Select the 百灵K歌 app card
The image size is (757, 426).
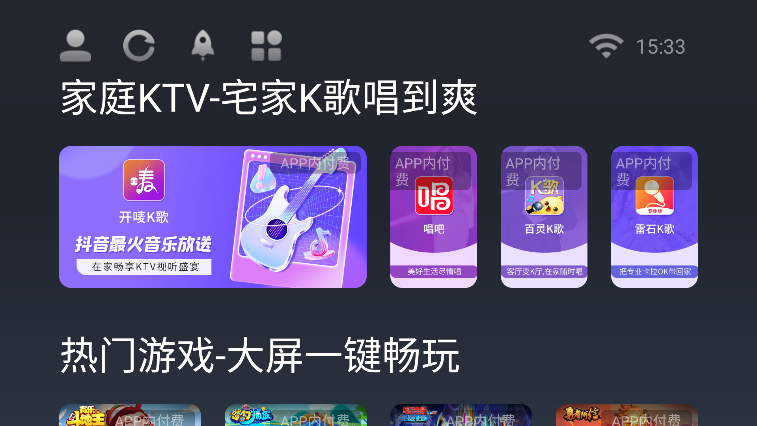[543, 217]
